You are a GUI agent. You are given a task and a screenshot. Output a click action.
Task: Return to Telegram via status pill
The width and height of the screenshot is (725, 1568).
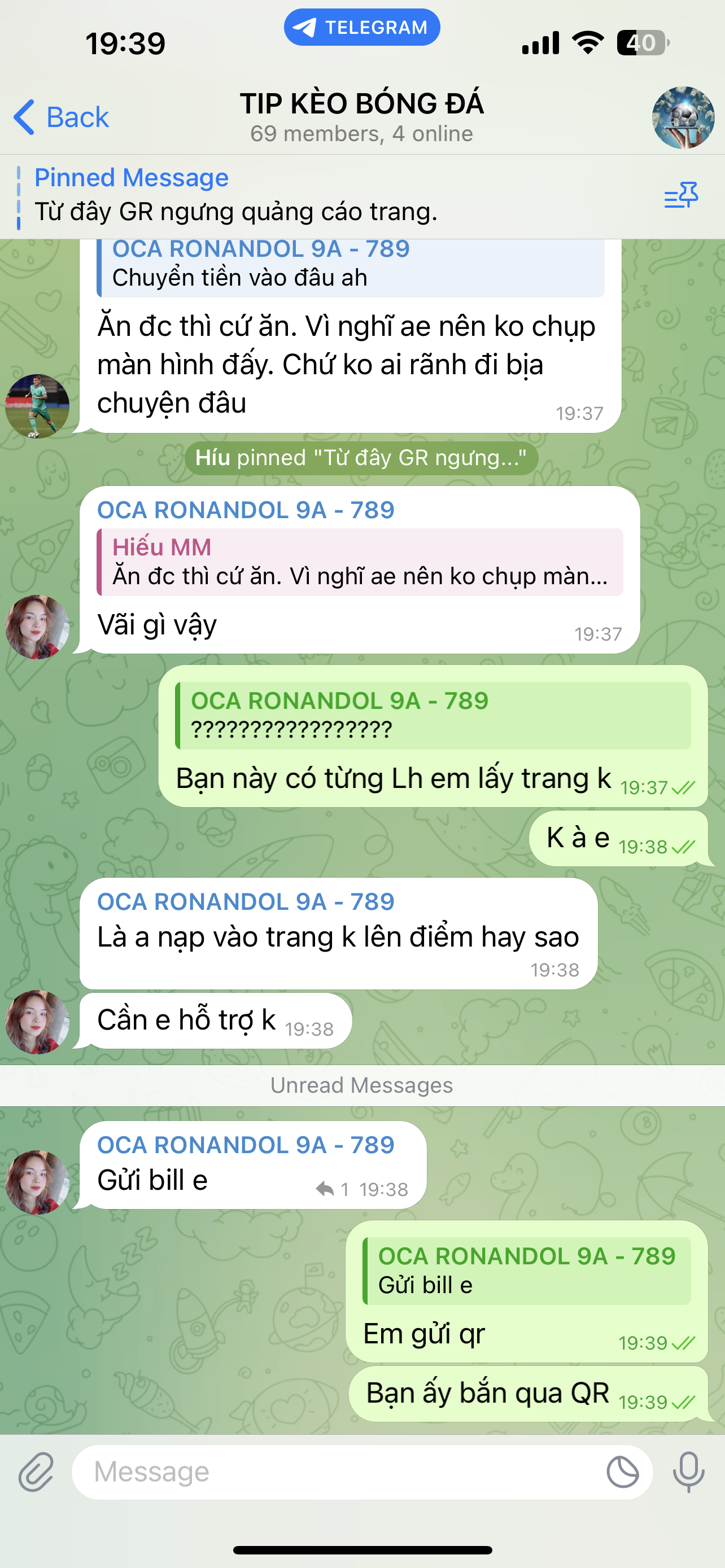tap(361, 28)
